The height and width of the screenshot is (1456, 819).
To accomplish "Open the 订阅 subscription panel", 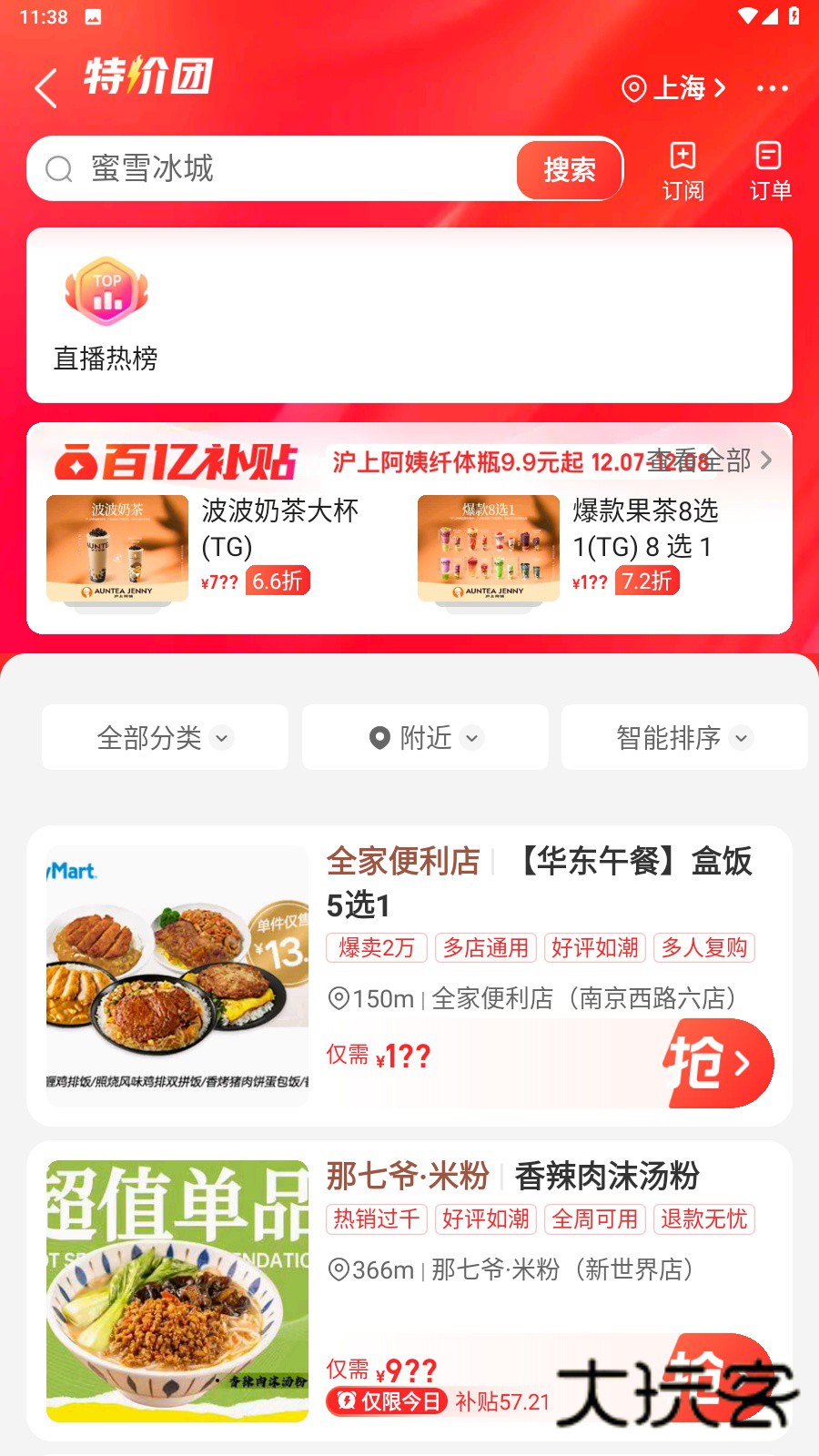I will coord(682,169).
